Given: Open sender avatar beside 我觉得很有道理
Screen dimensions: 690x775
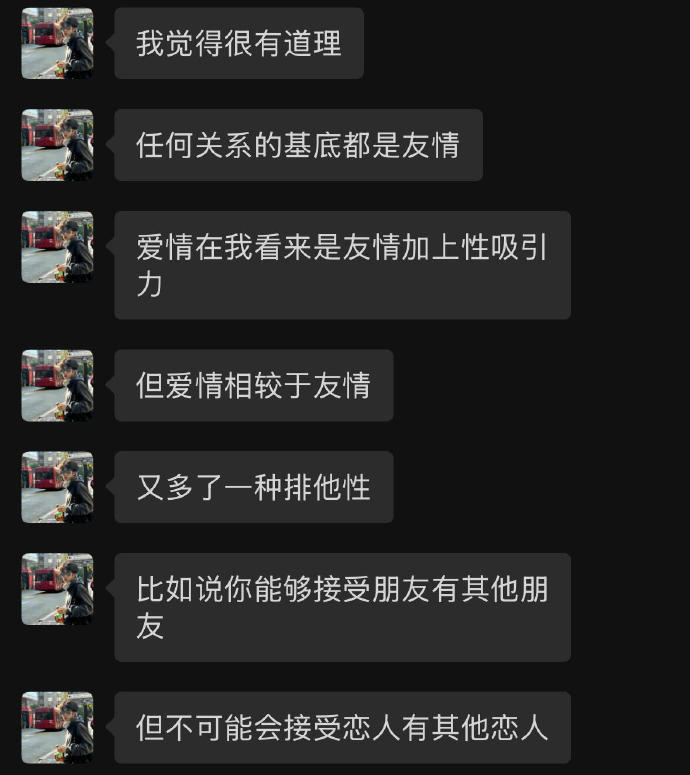Looking at the screenshot, I should tap(57, 43).
